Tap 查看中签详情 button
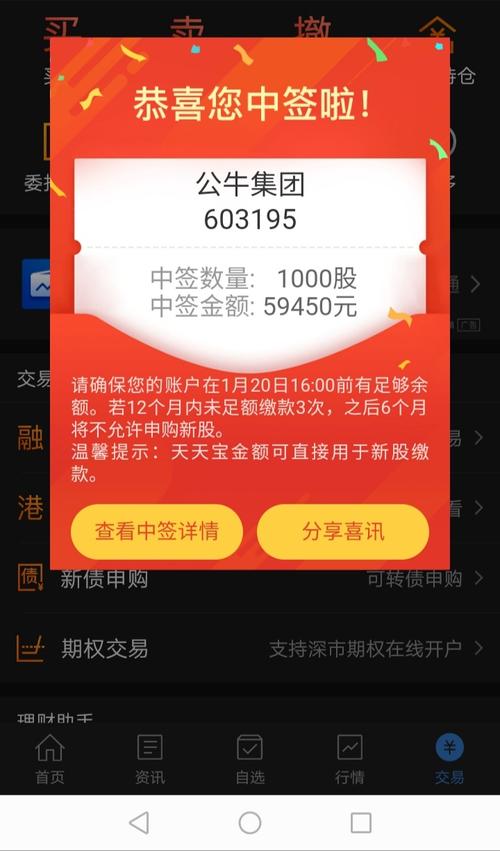500x851 pixels. [157, 531]
